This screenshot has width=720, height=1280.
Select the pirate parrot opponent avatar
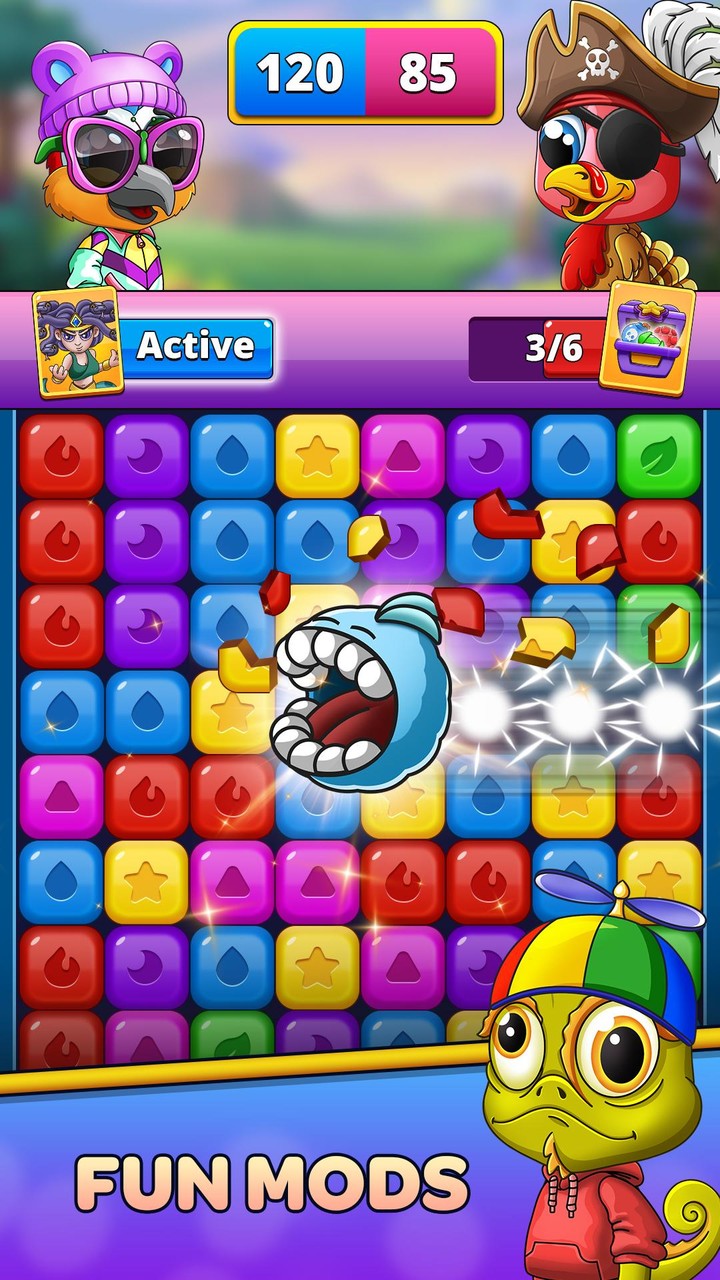[600, 150]
